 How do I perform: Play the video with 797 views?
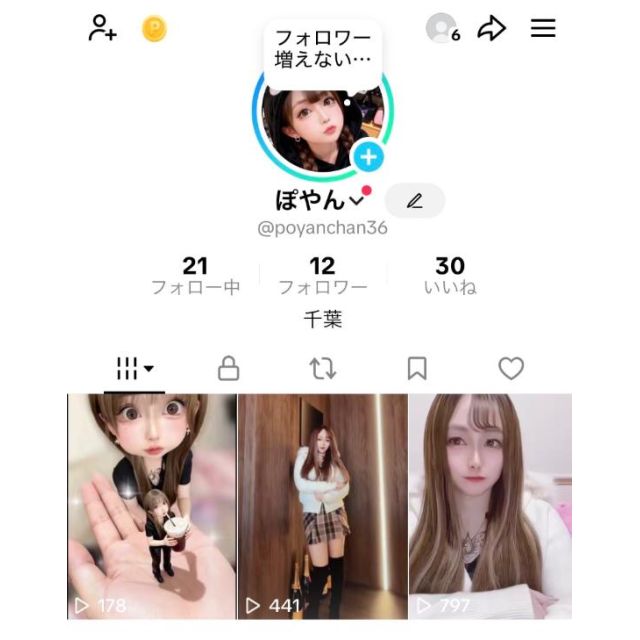pyautogui.click(x=490, y=505)
